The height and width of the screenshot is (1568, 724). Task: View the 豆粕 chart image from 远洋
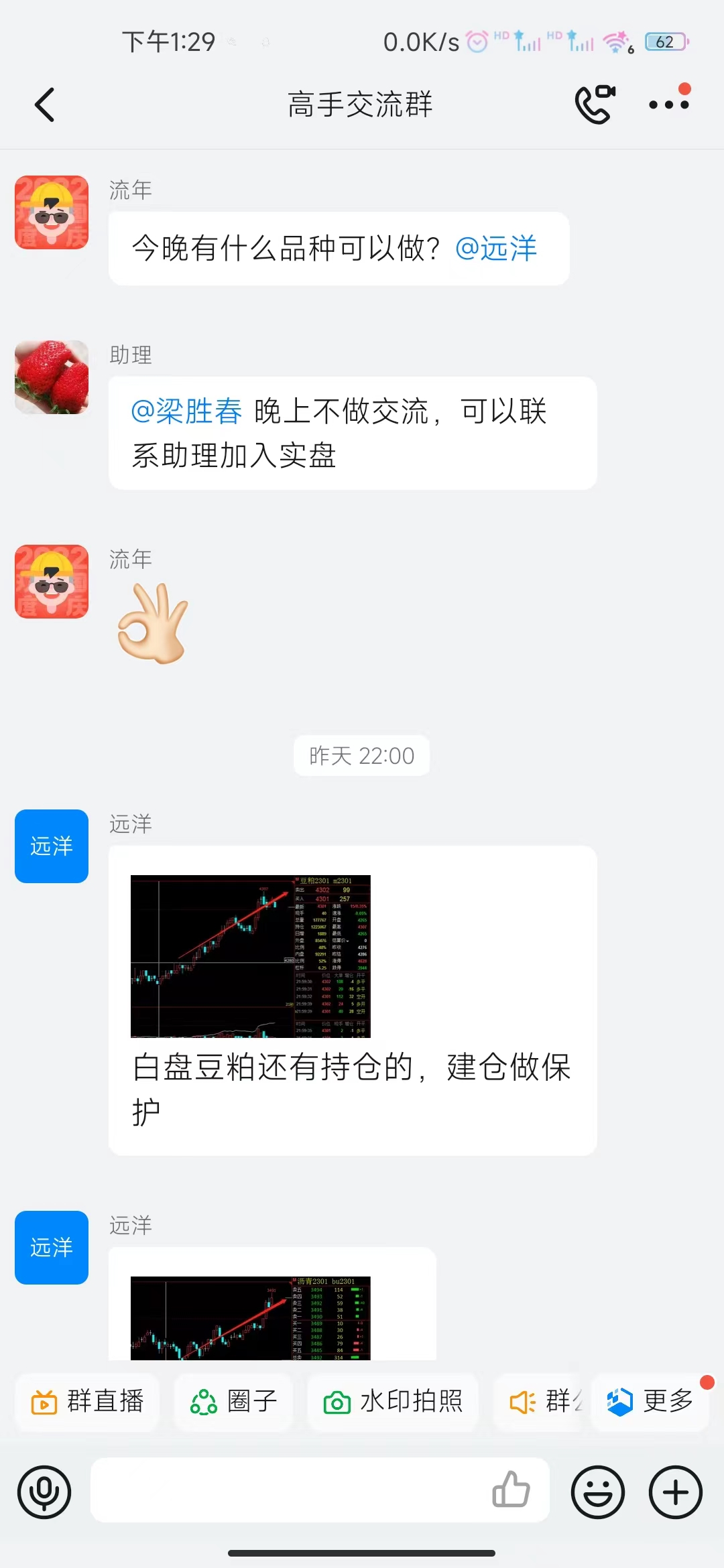point(251,956)
